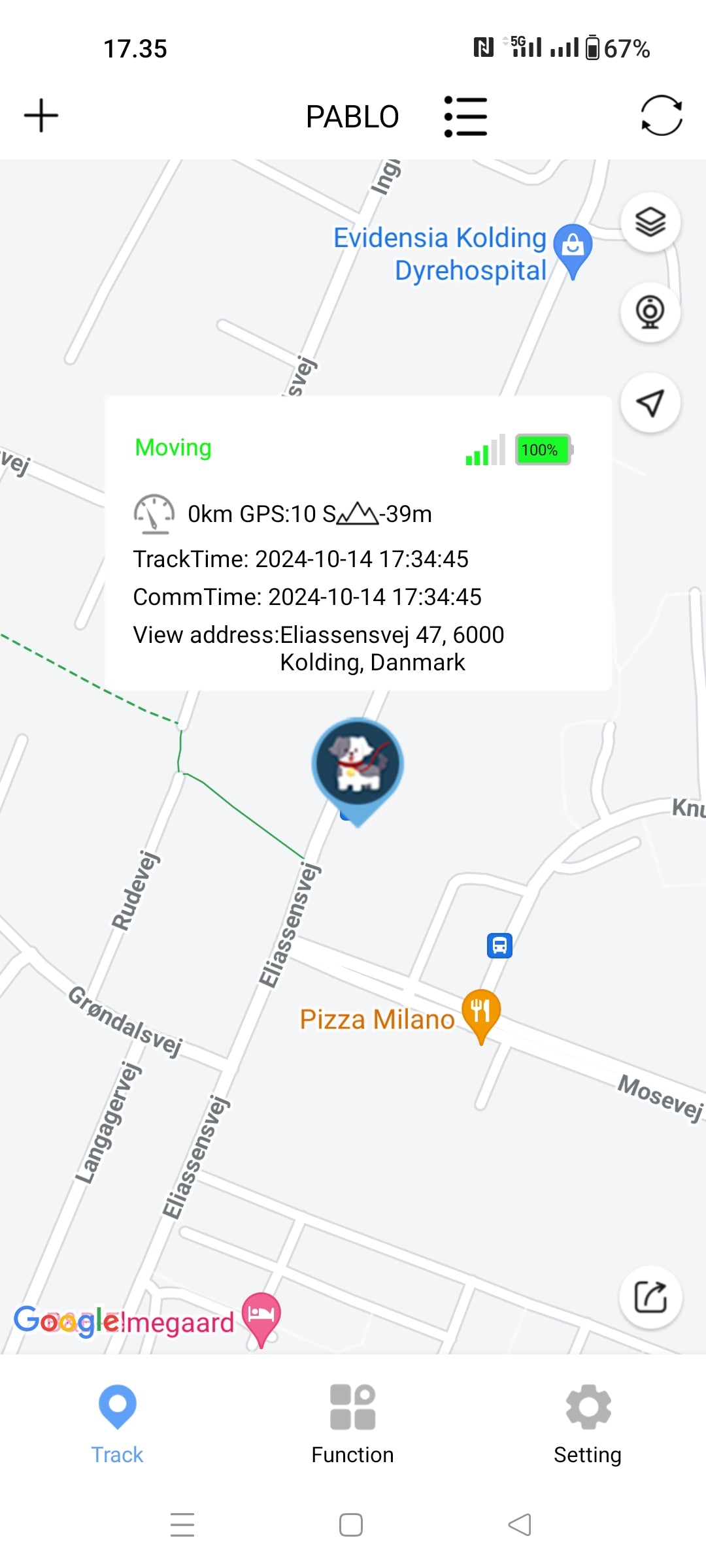Tap the plus icon to add a device
The height and width of the screenshot is (1568, 706).
click(41, 116)
